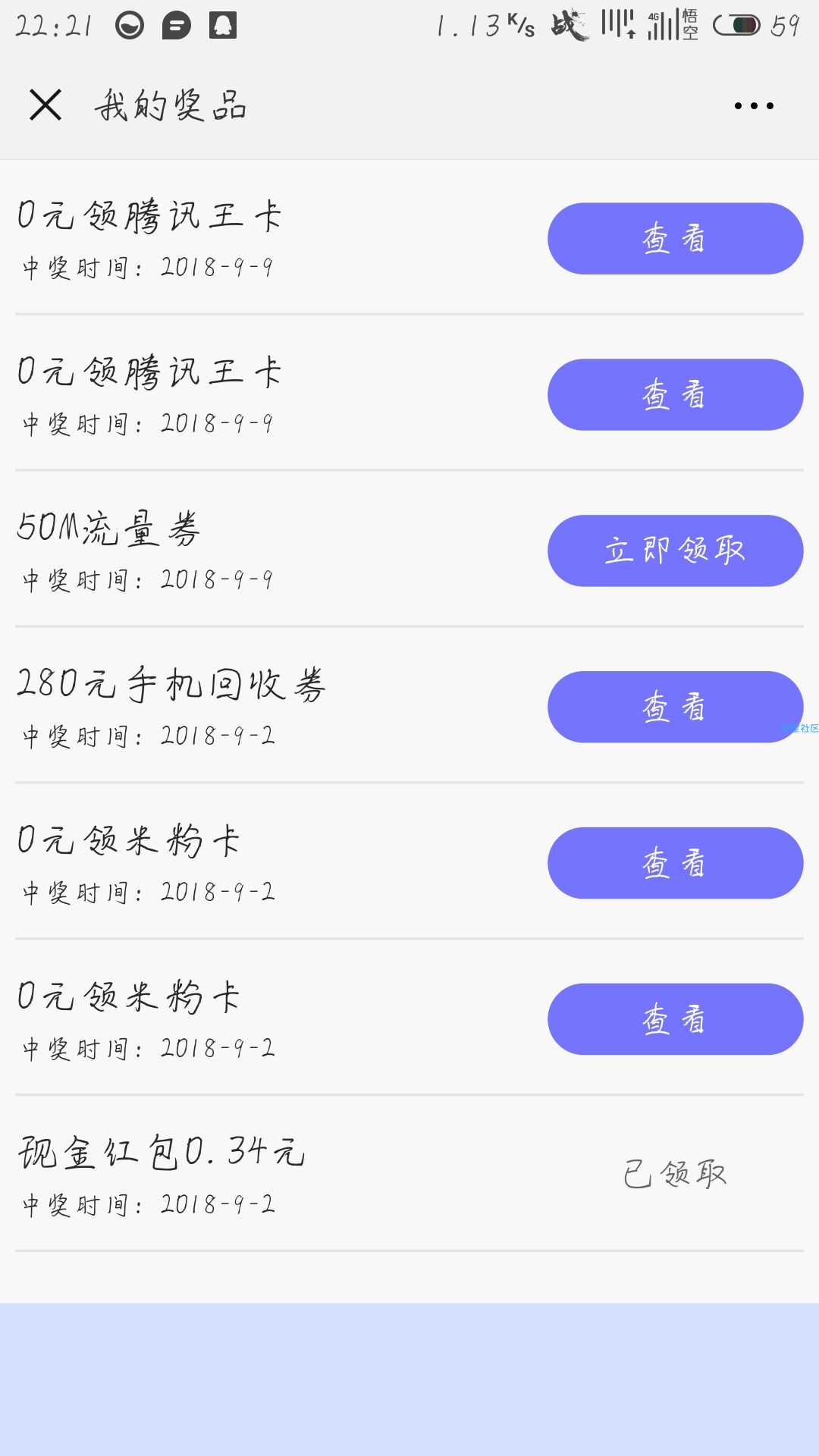Image resolution: width=819 pixels, height=1456 pixels.
Task: Close the 我的奖品 page
Action: click(x=45, y=105)
